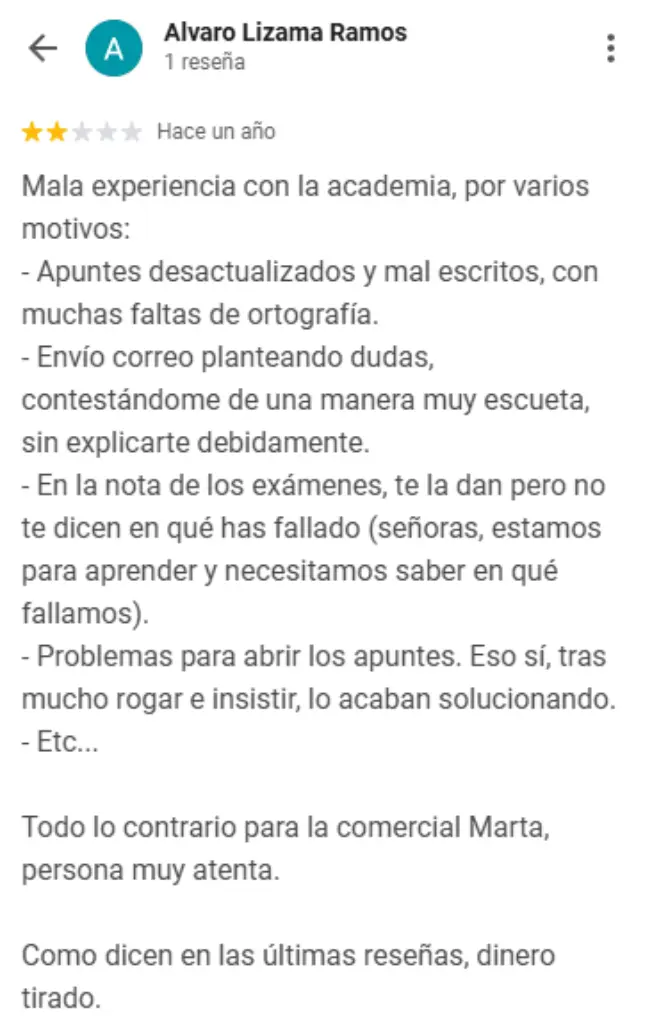Go back with the arrow icon
The width and height of the screenshot is (652, 1024).
coord(43,48)
